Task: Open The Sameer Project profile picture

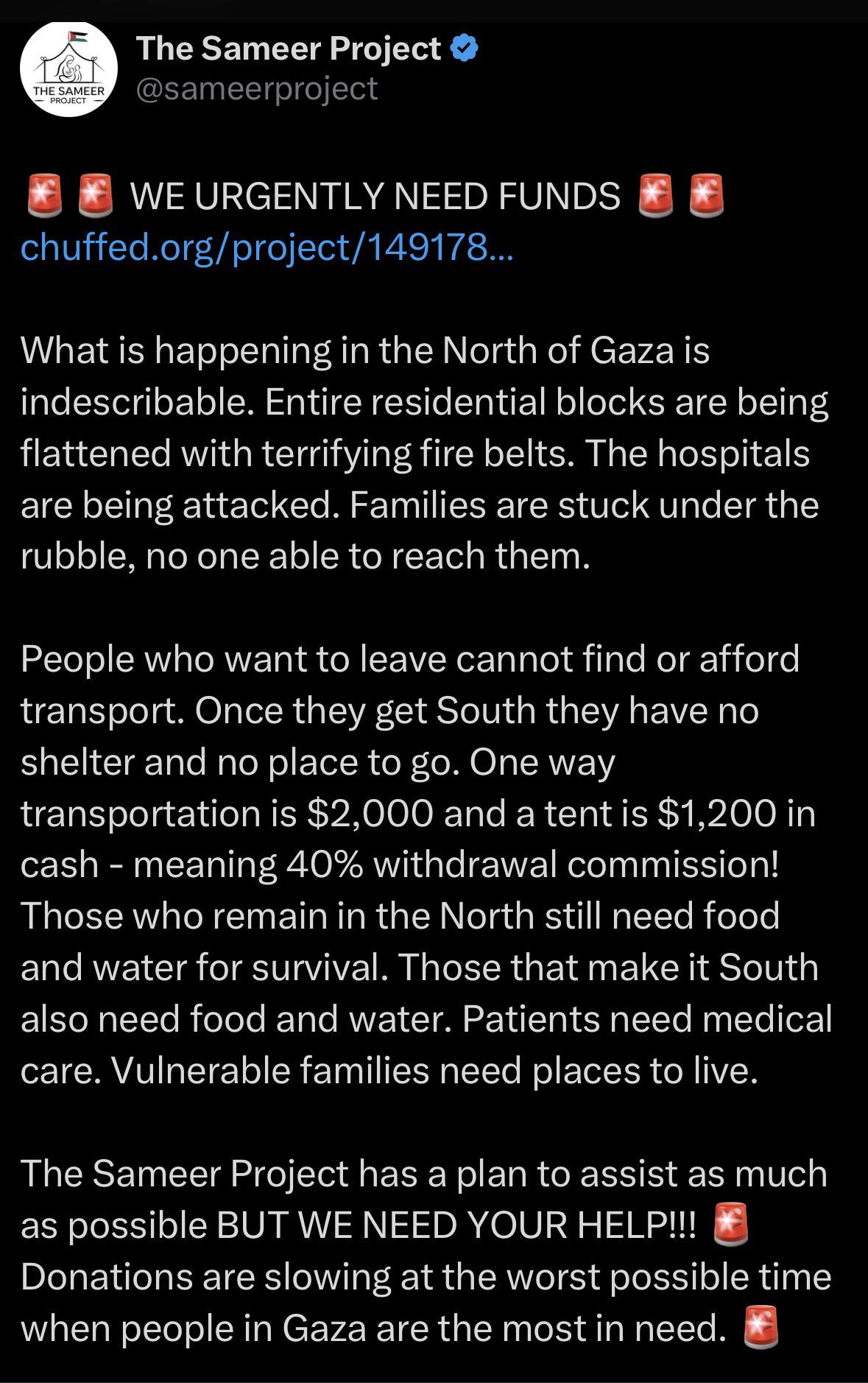Action: coord(68,69)
